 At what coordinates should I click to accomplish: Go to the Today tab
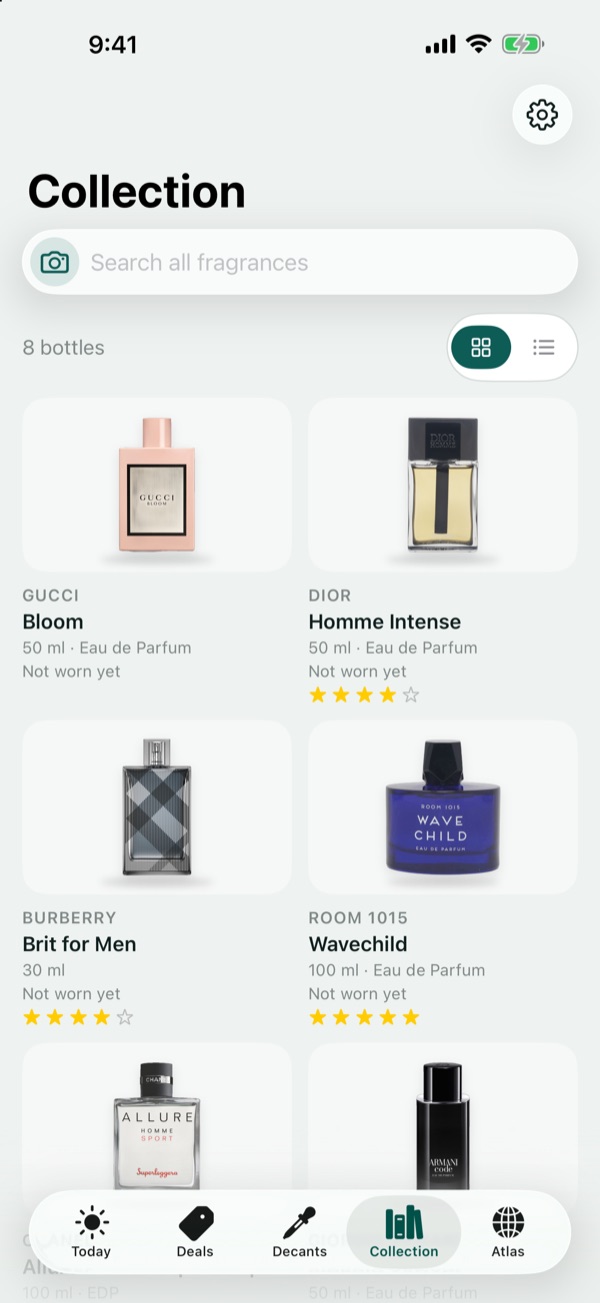91,1232
